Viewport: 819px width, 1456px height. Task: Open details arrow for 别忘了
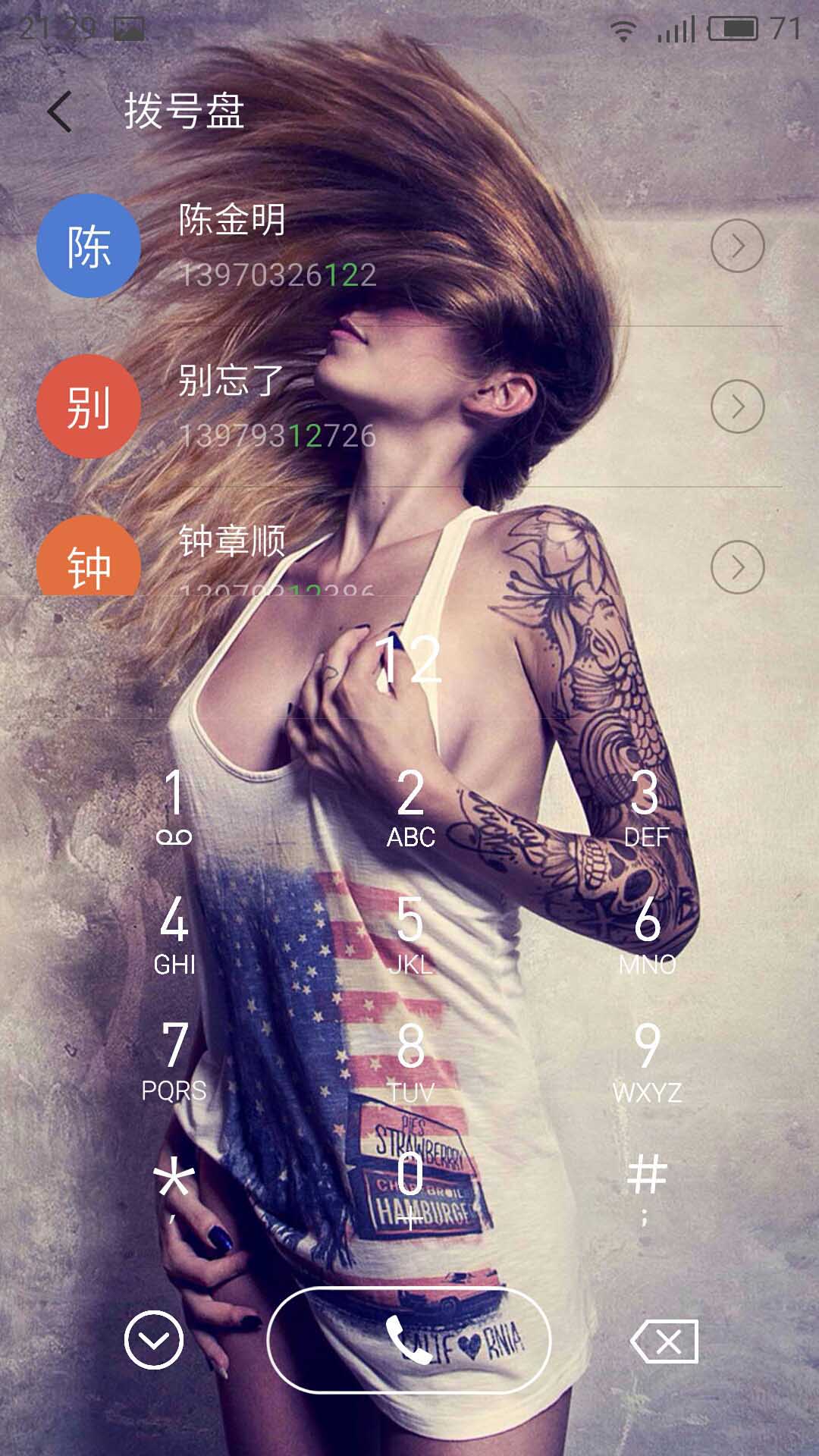(737, 406)
